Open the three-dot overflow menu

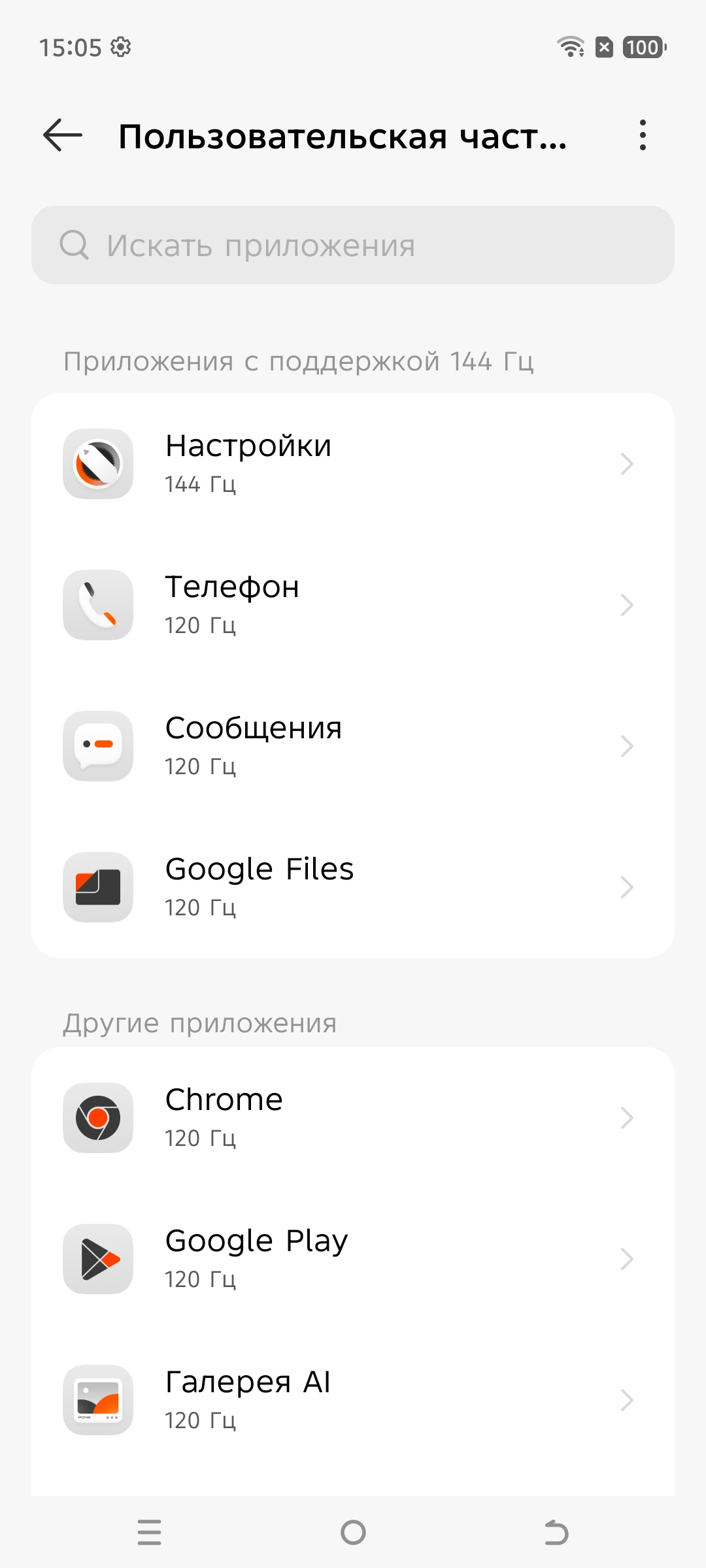point(643,135)
